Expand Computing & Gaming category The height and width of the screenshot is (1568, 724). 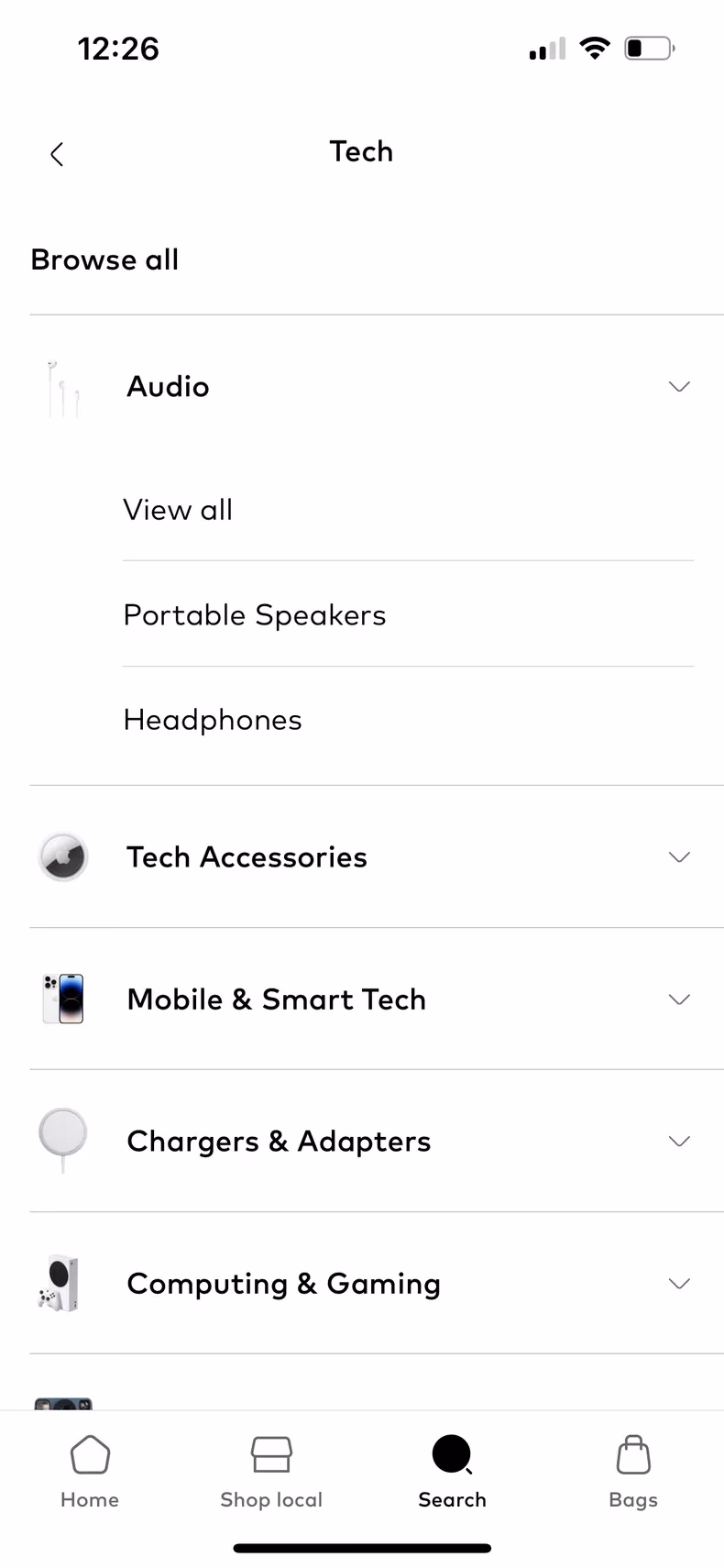point(678,1284)
